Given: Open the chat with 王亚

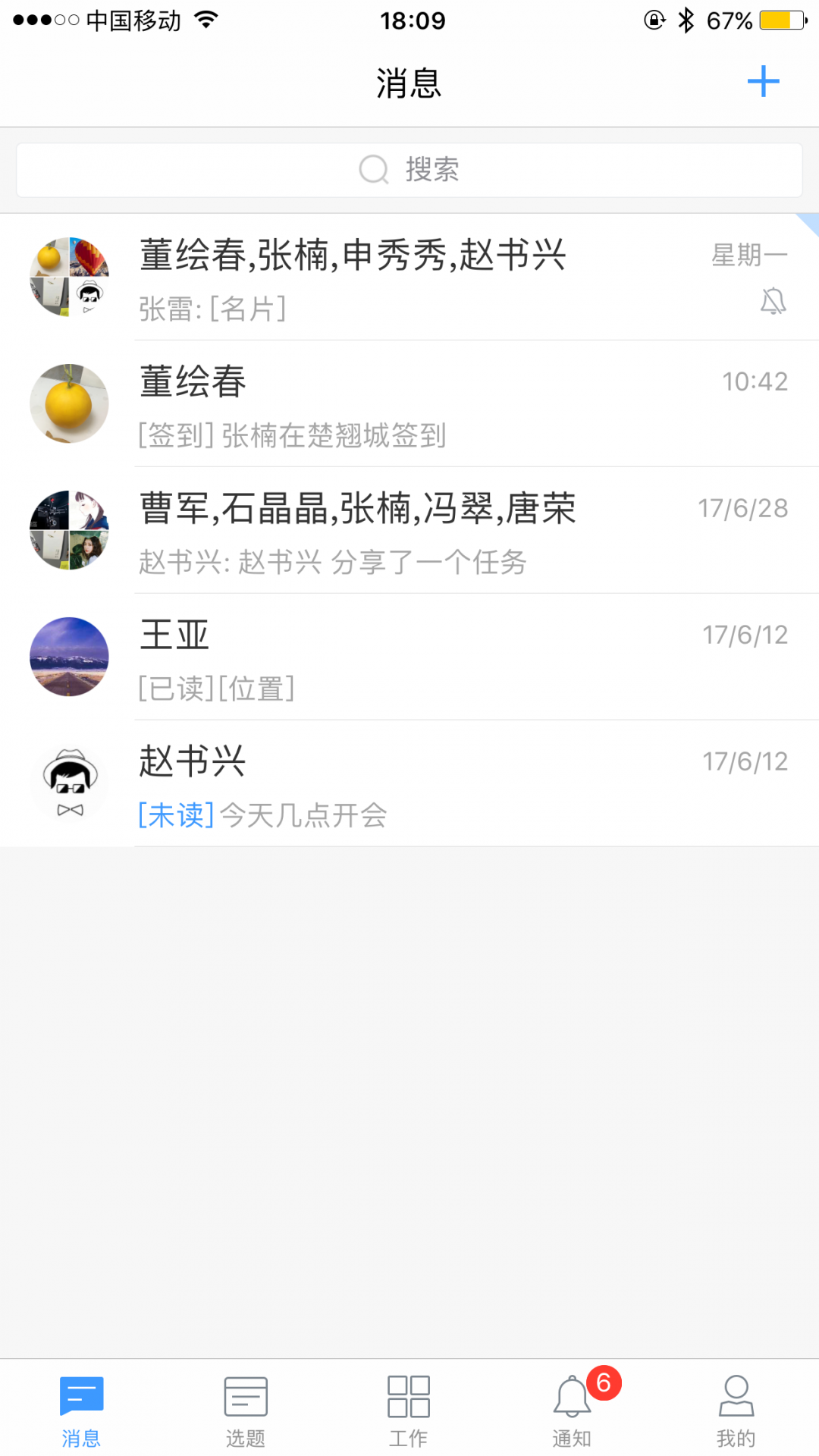Looking at the screenshot, I should [x=409, y=657].
